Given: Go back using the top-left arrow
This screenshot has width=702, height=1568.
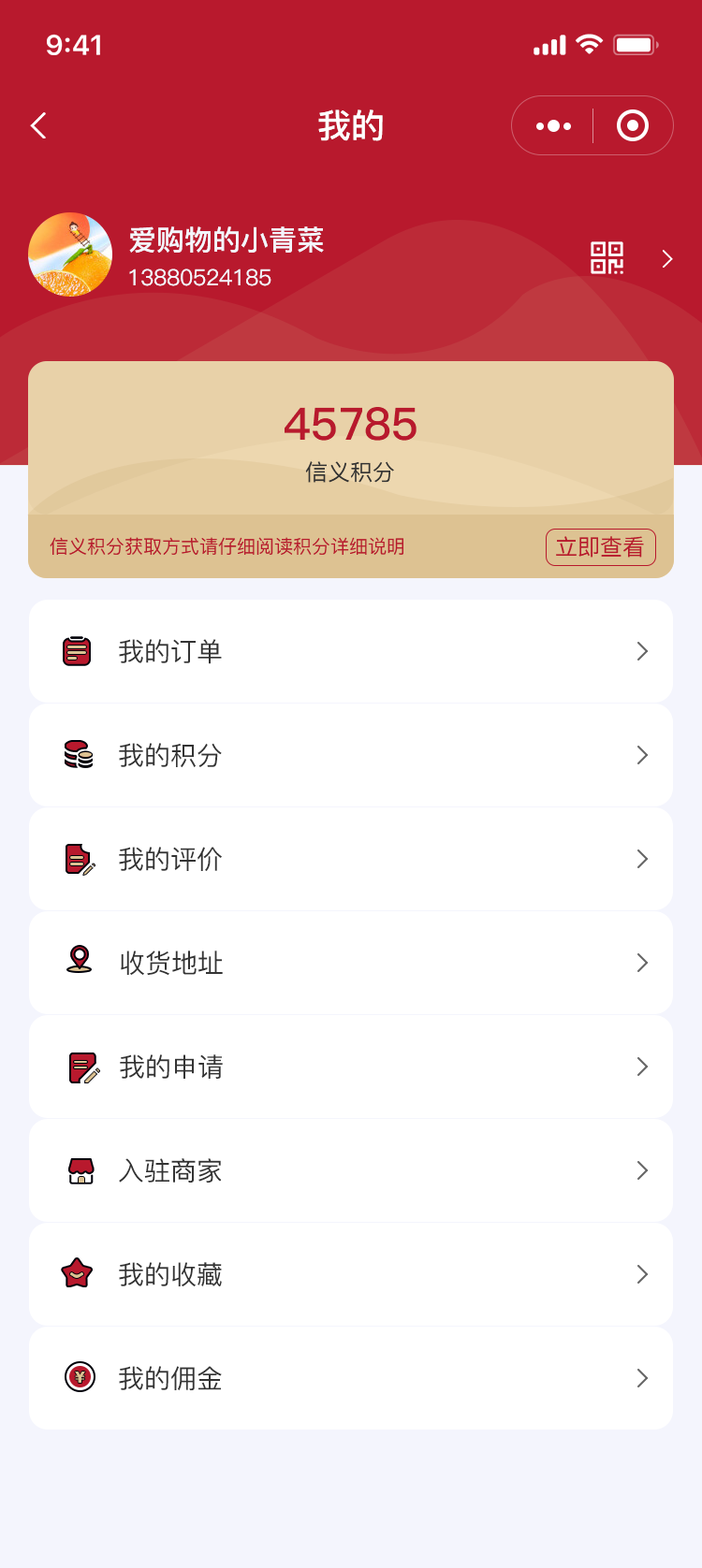Looking at the screenshot, I should [38, 126].
